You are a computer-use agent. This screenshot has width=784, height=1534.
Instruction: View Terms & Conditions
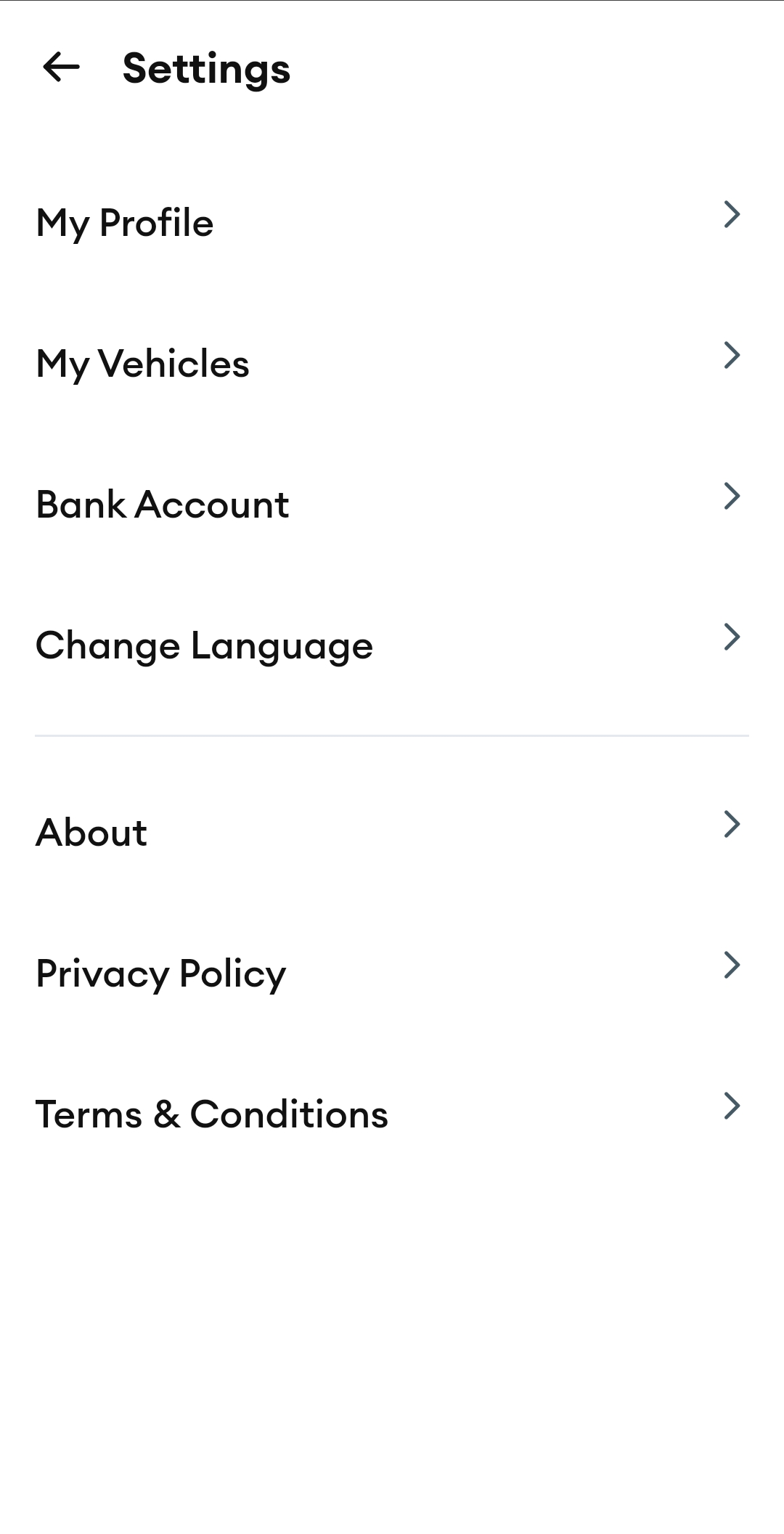click(x=212, y=1114)
